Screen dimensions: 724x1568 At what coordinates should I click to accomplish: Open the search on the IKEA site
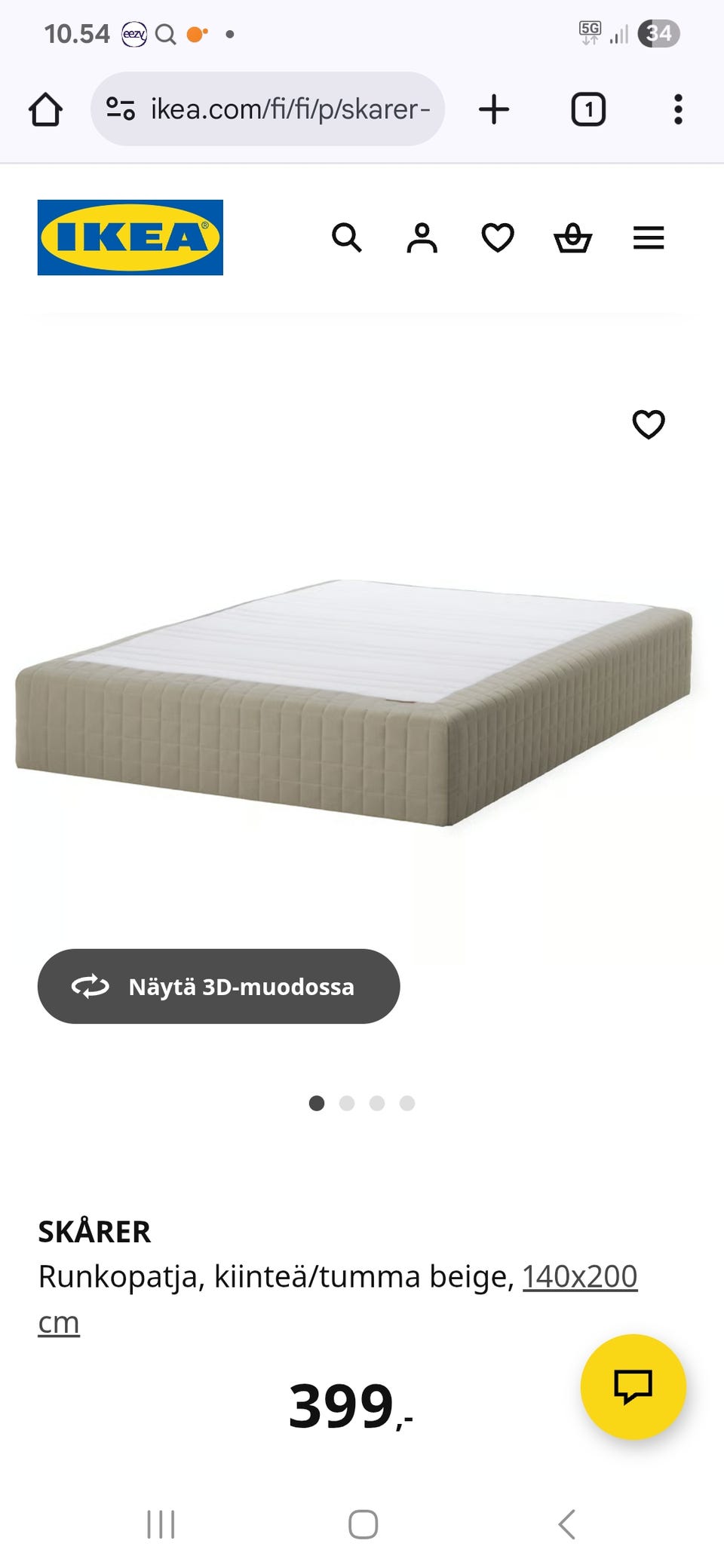[347, 238]
